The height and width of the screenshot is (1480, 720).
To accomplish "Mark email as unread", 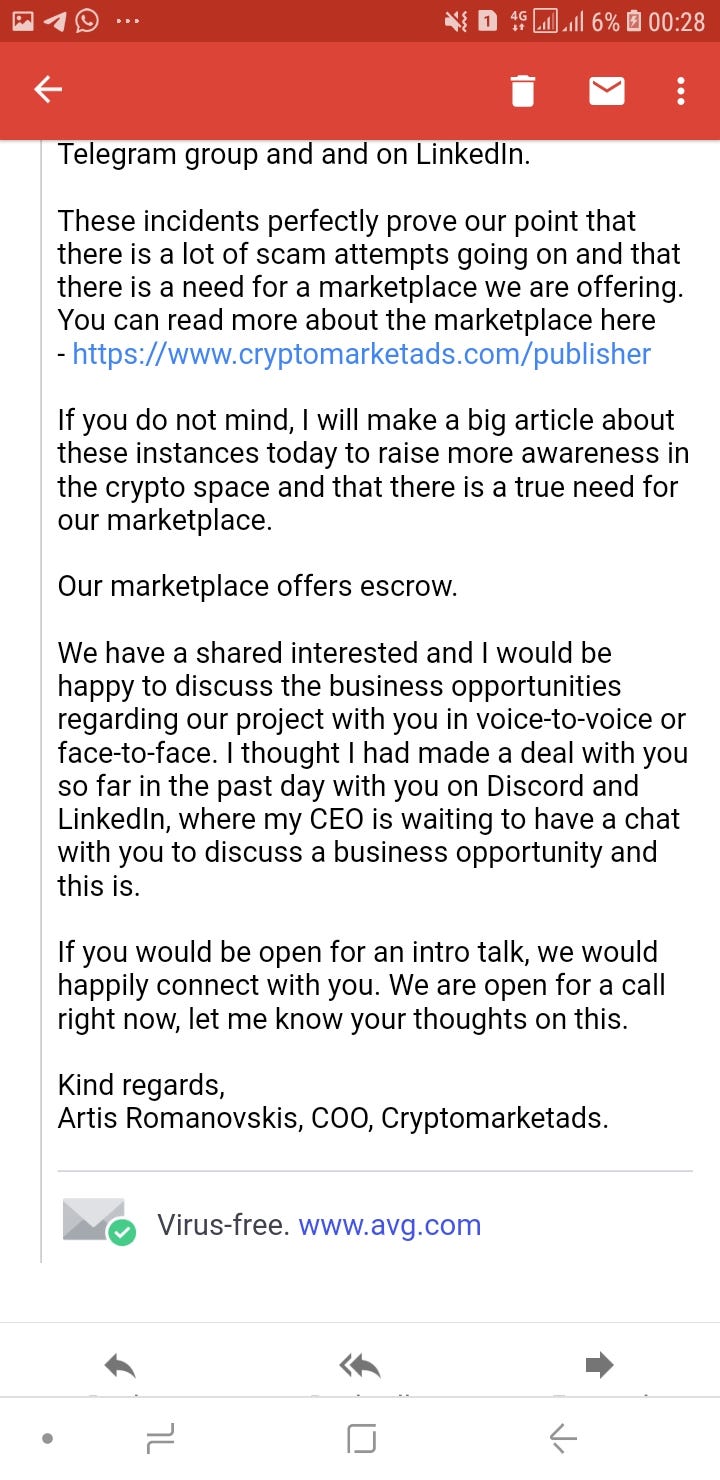I will pyautogui.click(x=606, y=91).
